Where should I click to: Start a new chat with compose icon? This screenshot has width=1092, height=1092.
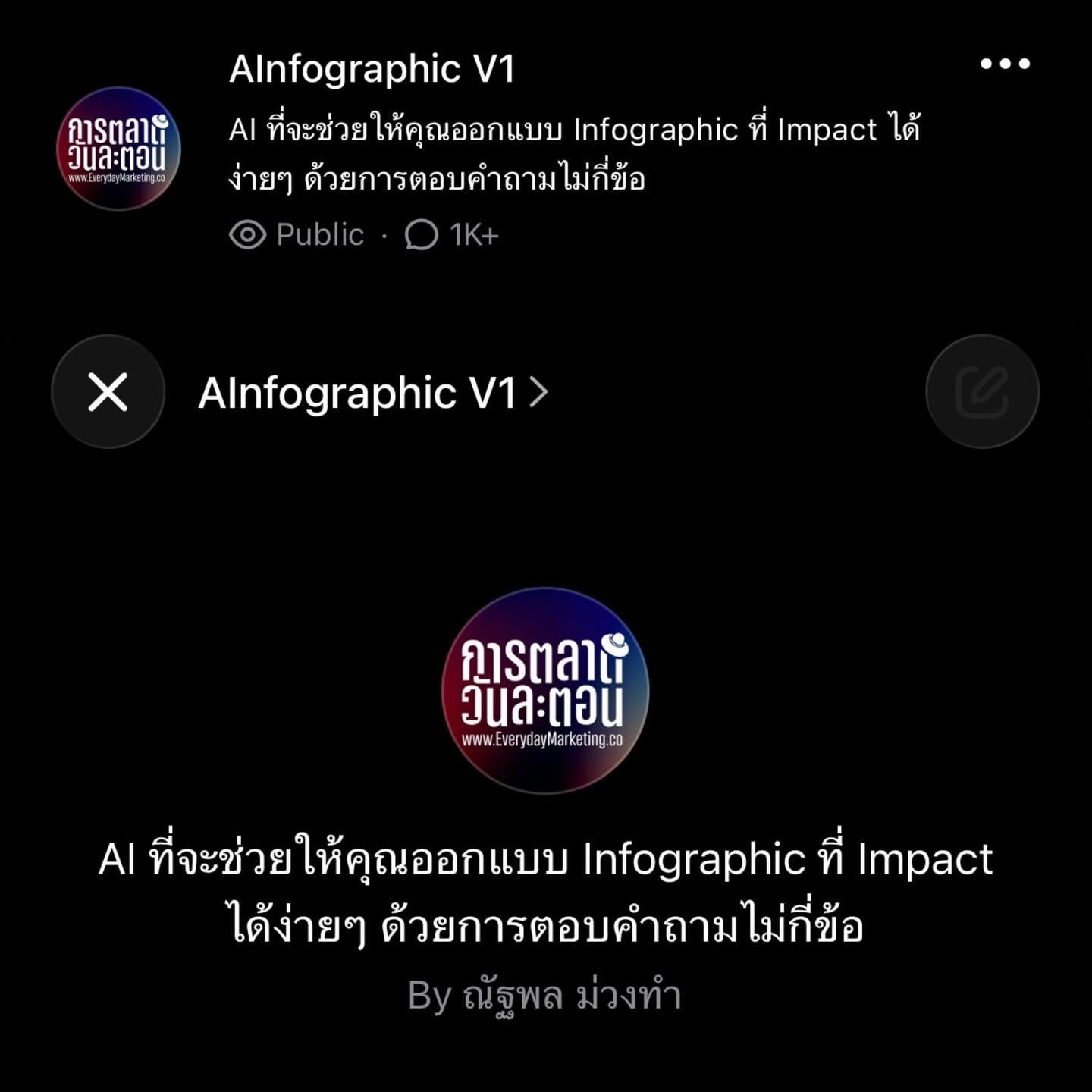[981, 392]
